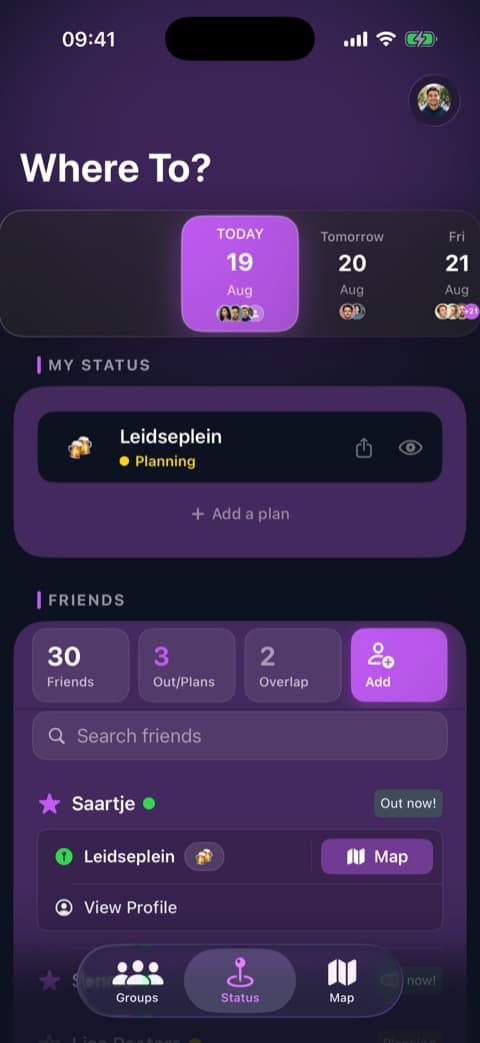
Task: Add a new friend
Action: click(x=399, y=665)
